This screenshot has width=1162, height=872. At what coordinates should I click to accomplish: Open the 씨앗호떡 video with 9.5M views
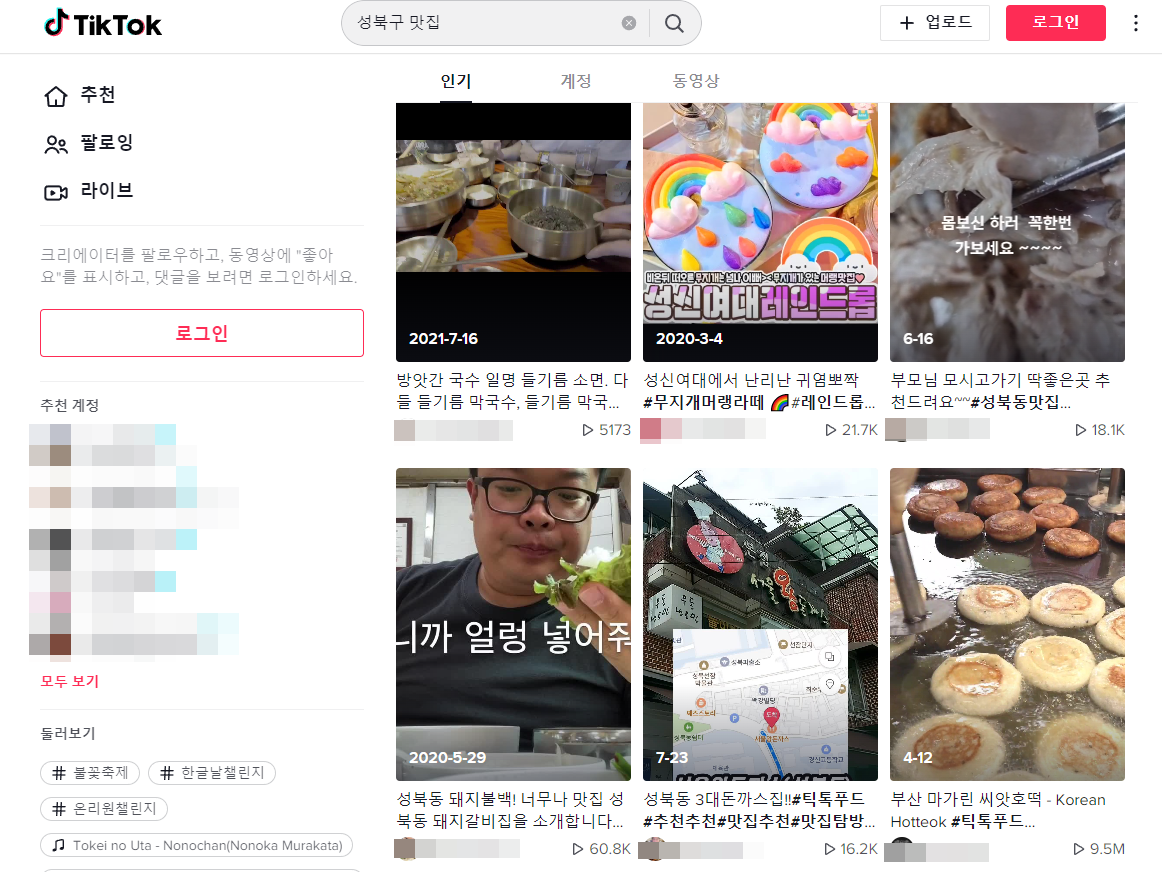1007,624
